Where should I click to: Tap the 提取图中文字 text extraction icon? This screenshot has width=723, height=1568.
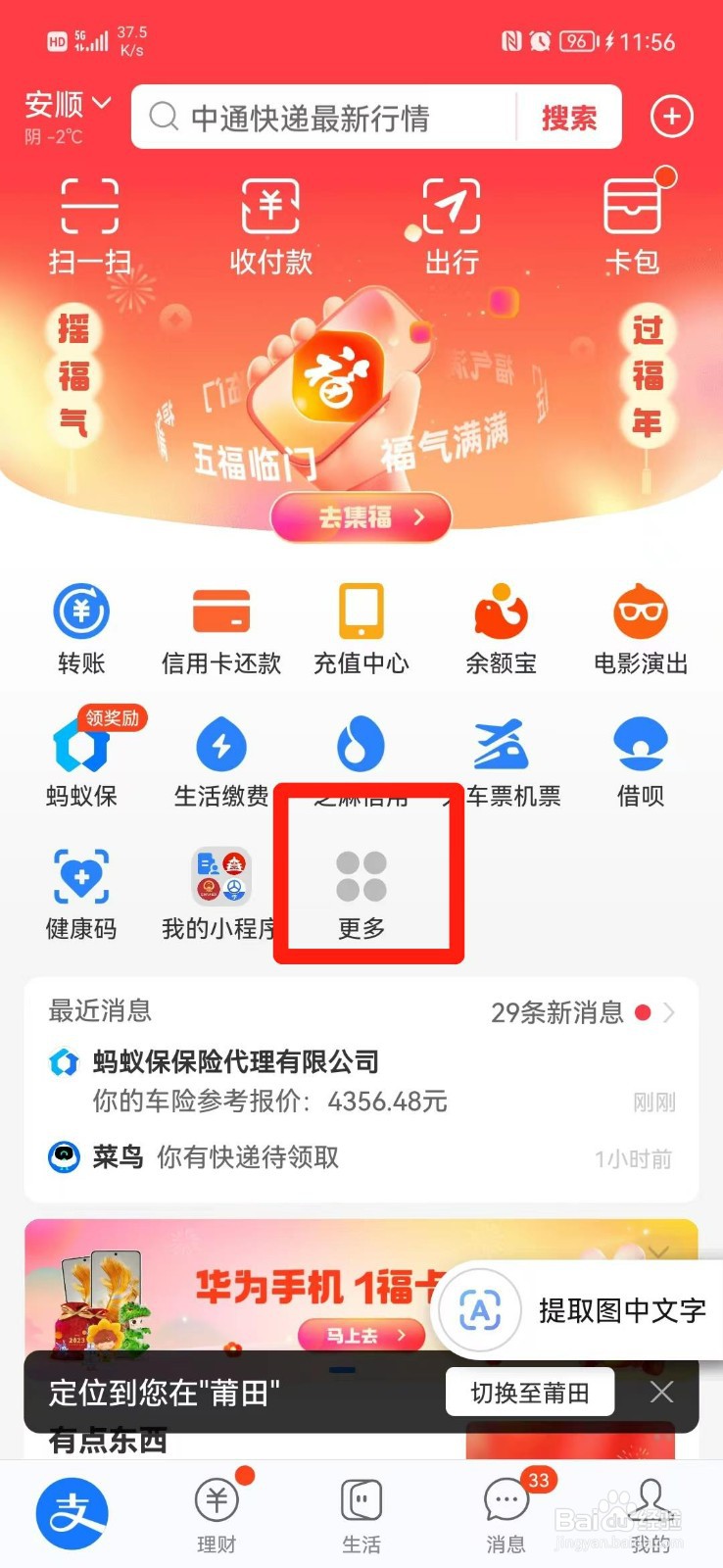(x=479, y=1310)
